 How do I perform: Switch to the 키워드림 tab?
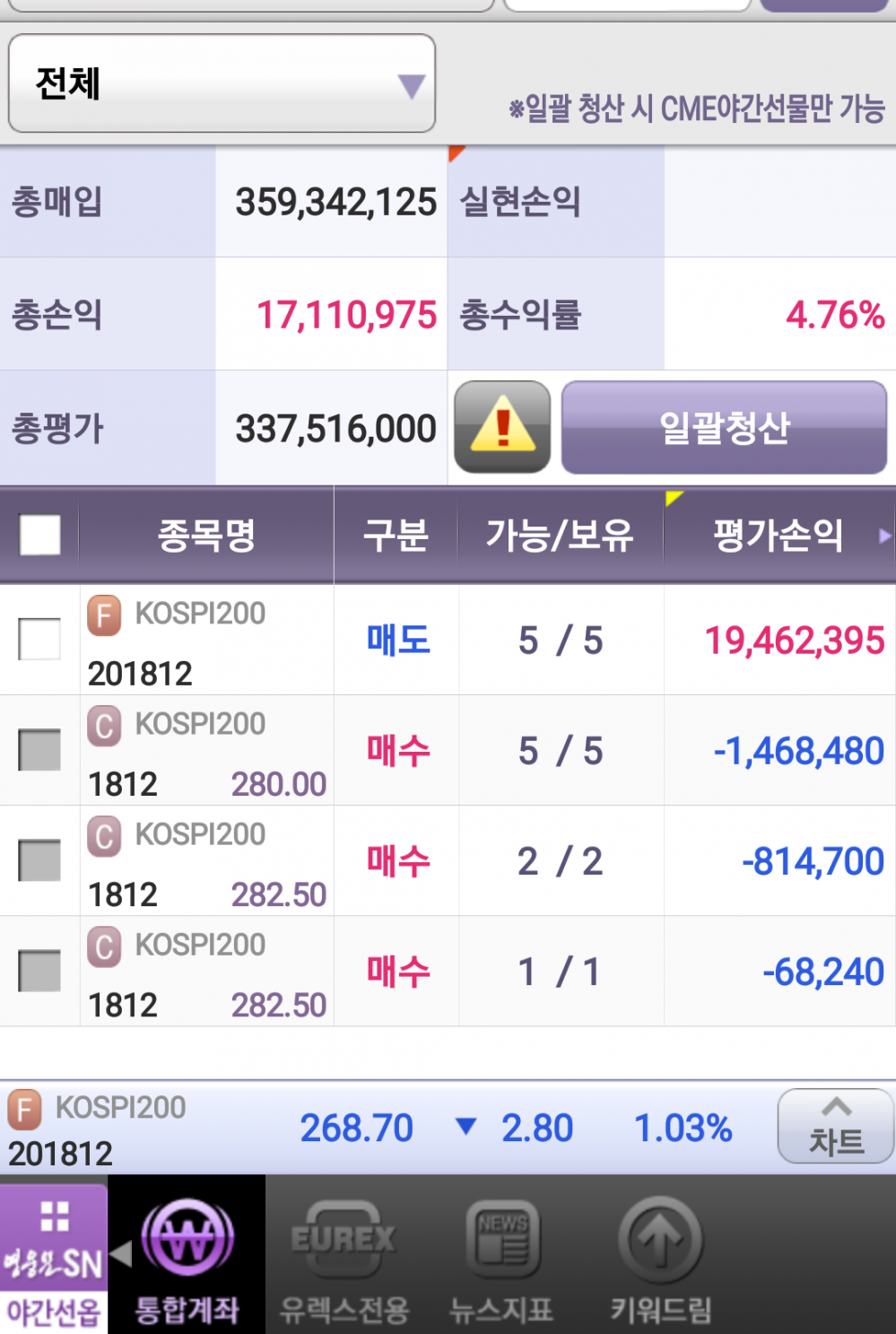pyautogui.click(x=661, y=1256)
